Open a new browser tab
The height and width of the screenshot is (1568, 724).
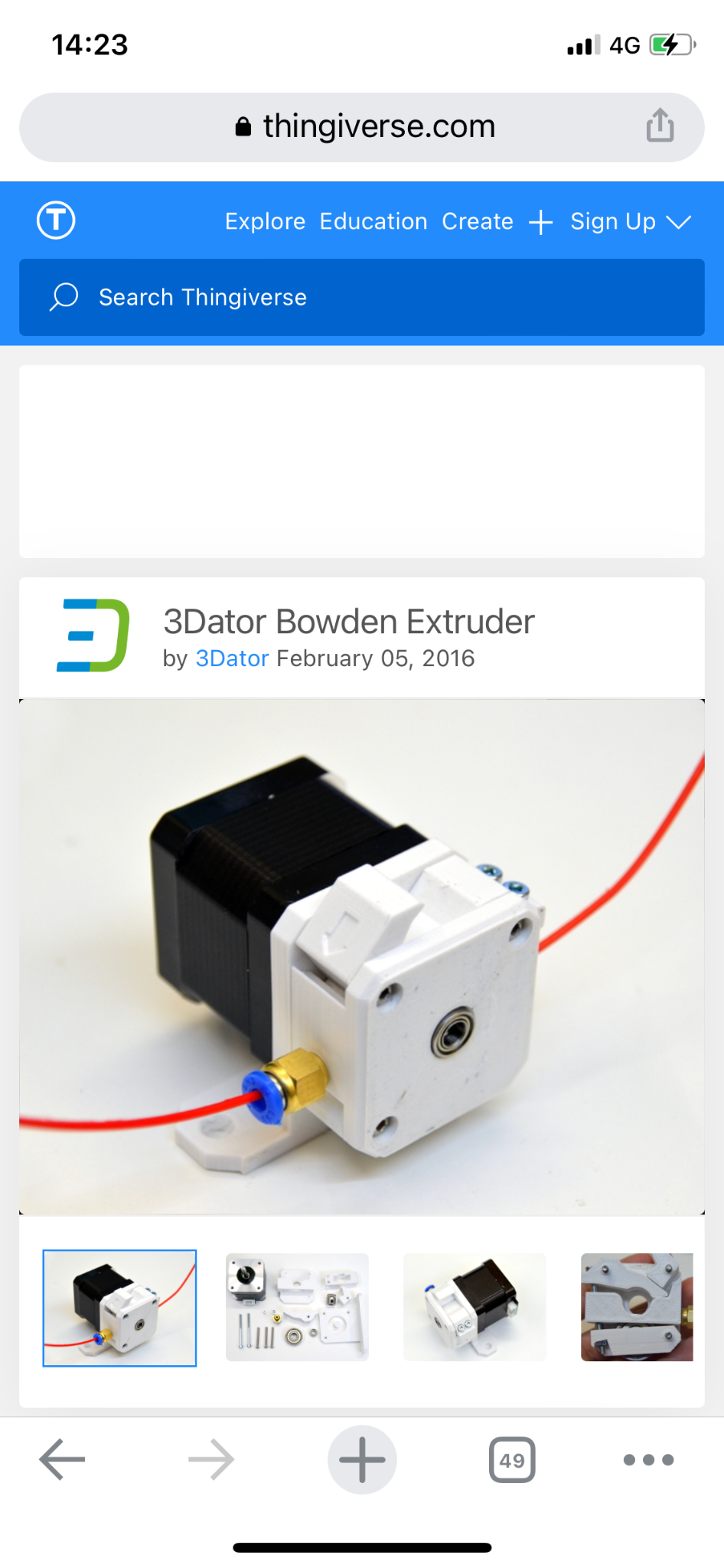(362, 1459)
